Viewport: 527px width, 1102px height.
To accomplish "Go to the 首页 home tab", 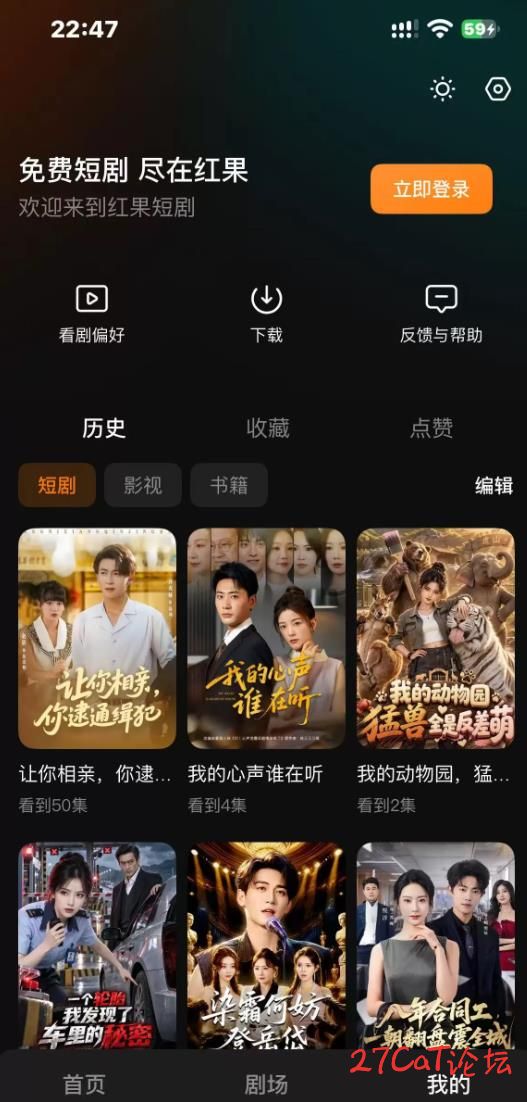I will 84,1084.
